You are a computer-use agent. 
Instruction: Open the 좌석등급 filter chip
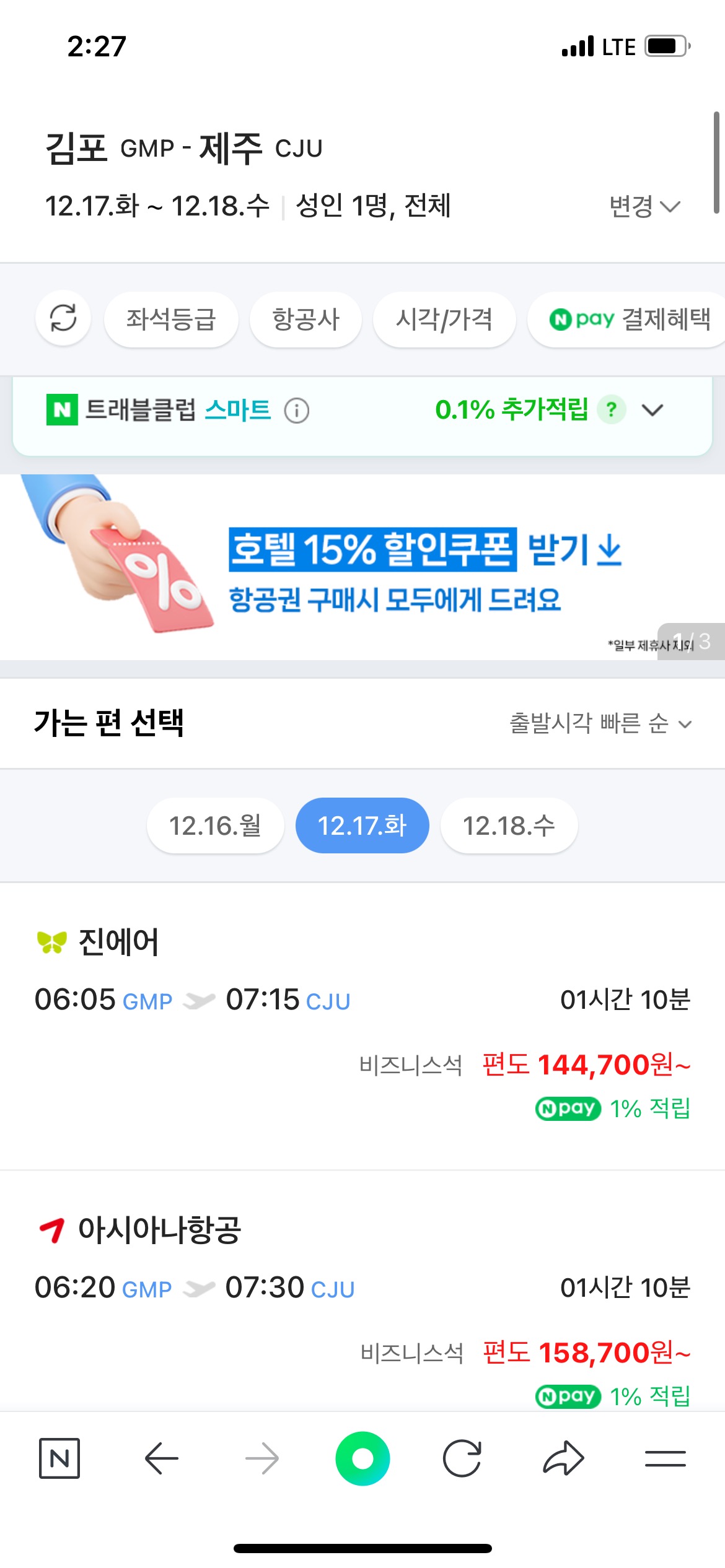(171, 320)
